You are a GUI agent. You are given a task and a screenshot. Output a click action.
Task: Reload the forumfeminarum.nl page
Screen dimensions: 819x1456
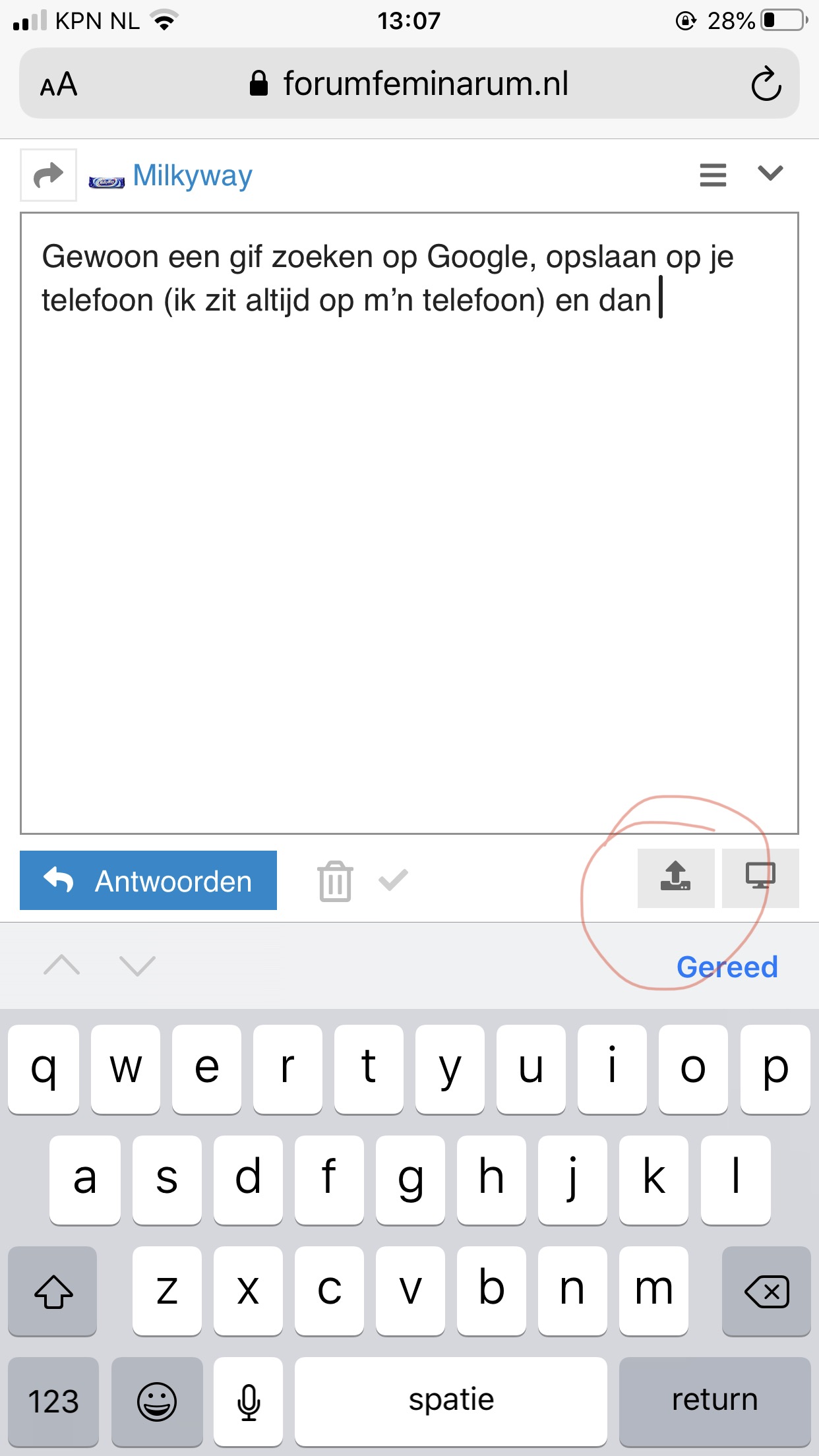click(x=766, y=84)
